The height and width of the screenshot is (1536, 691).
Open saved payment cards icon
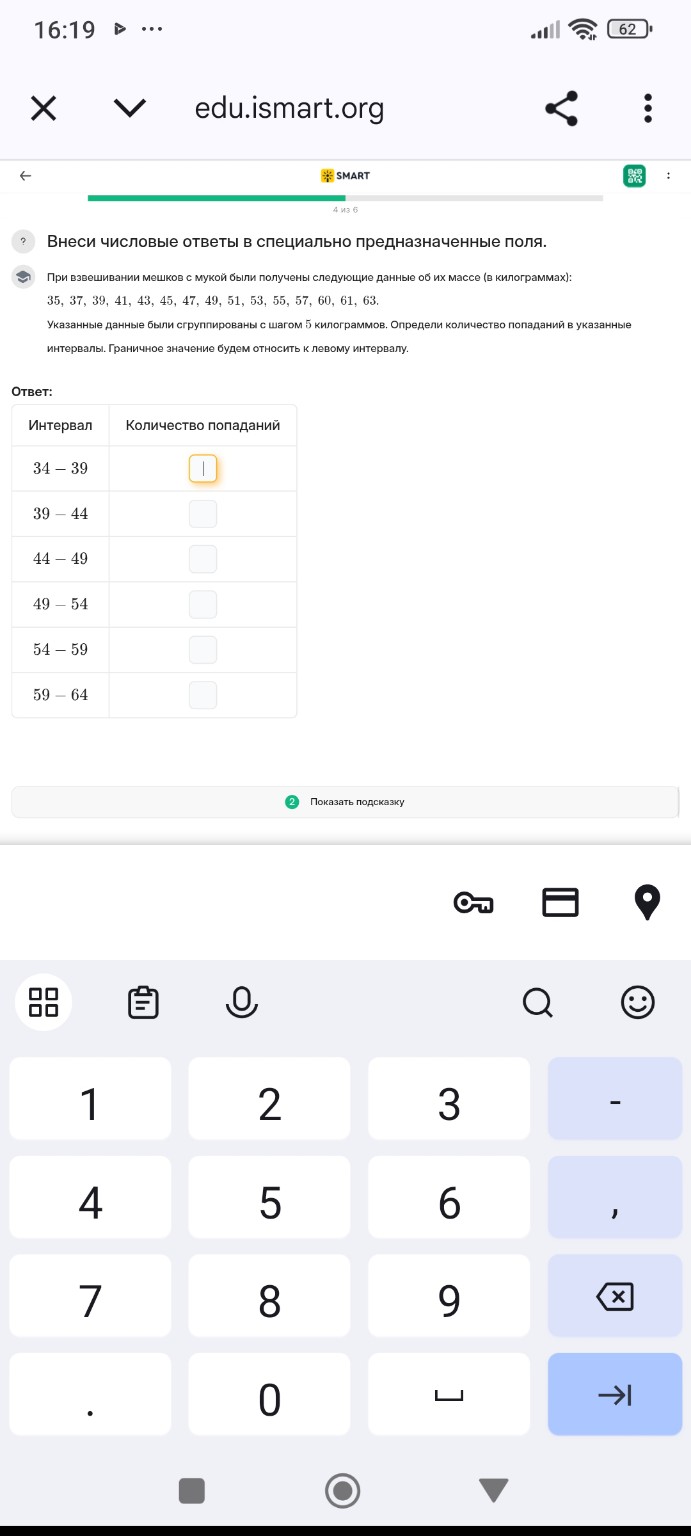pyautogui.click(x=560, y=903)
